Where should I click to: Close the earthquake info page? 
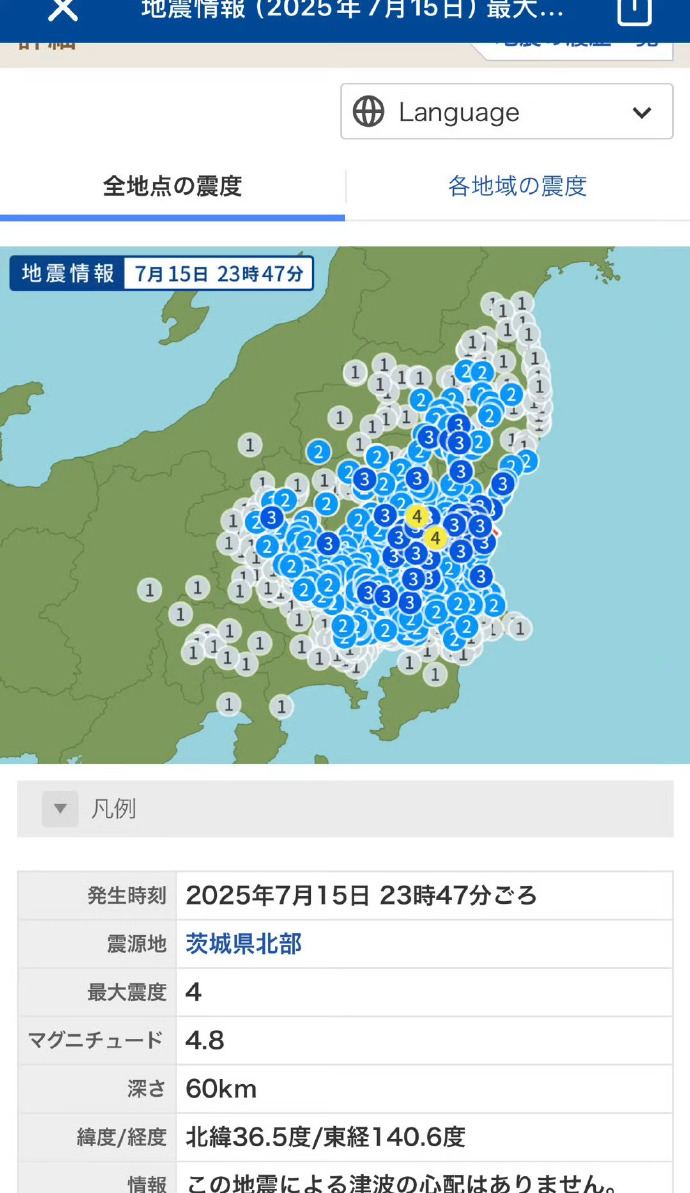63,10
